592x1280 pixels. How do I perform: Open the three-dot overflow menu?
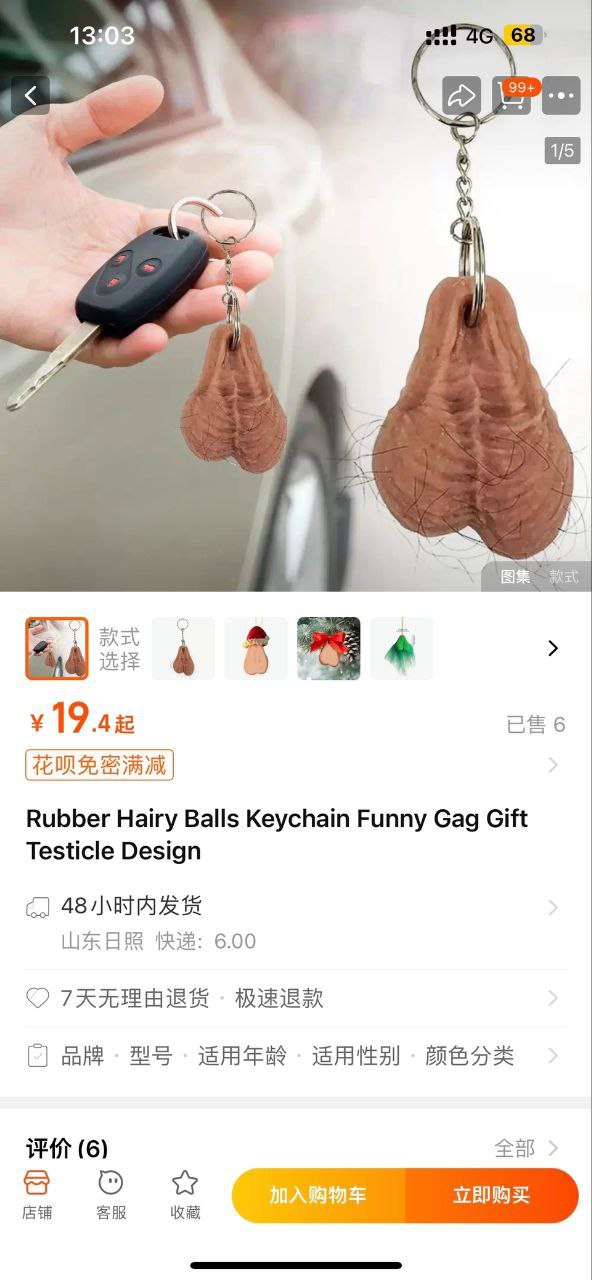pos(561,96)
